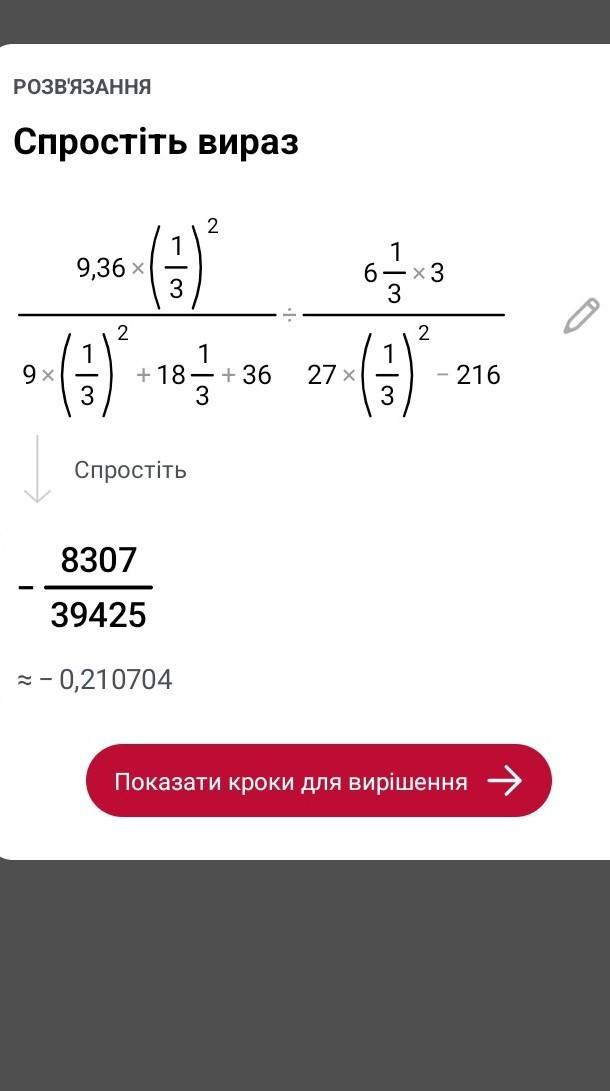The width and height of the screenshot is (610, 1091).
Task: Open 'Показати кроки для вирішення' button
Action: [x=318, y=781]
